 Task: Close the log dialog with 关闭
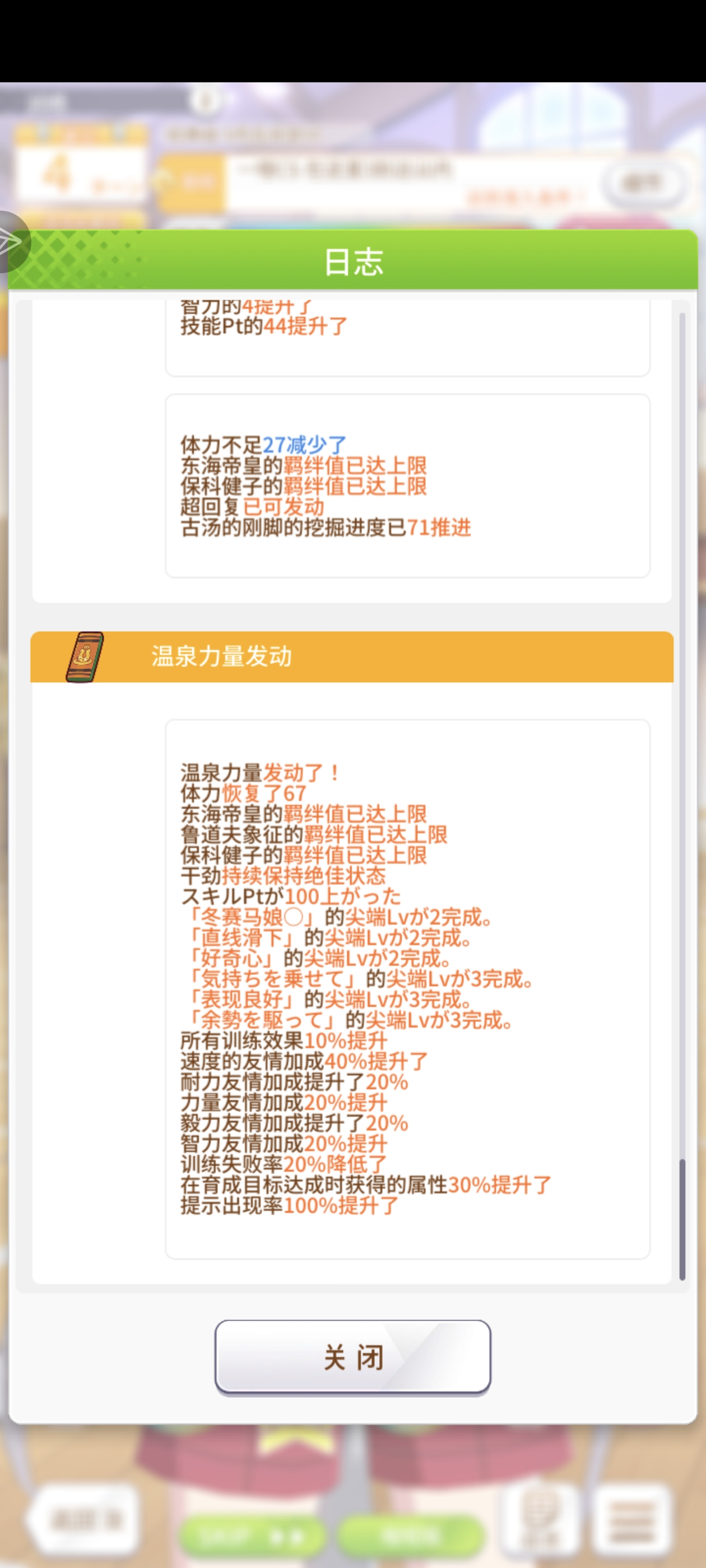point(352,1356)
